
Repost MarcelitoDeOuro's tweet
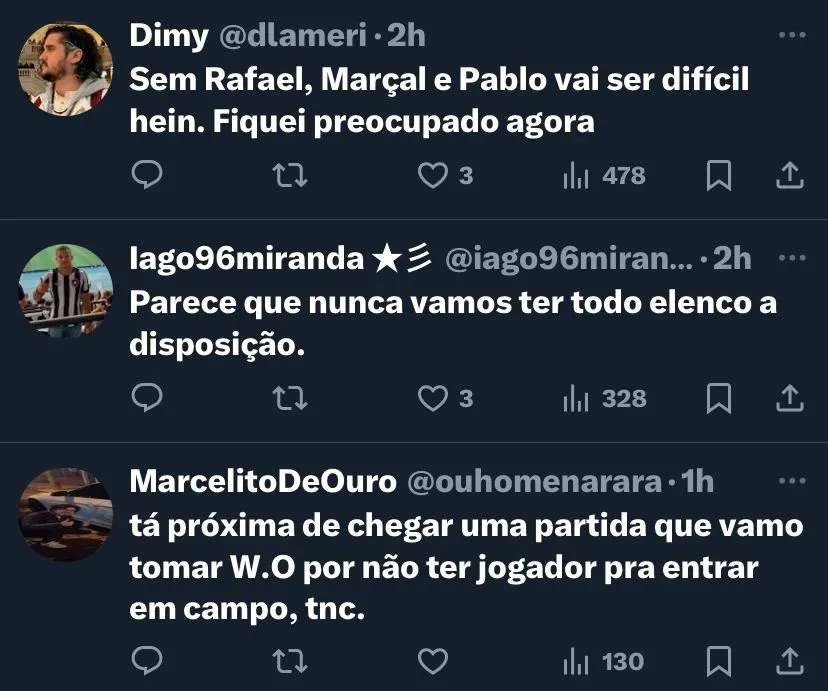290,661
